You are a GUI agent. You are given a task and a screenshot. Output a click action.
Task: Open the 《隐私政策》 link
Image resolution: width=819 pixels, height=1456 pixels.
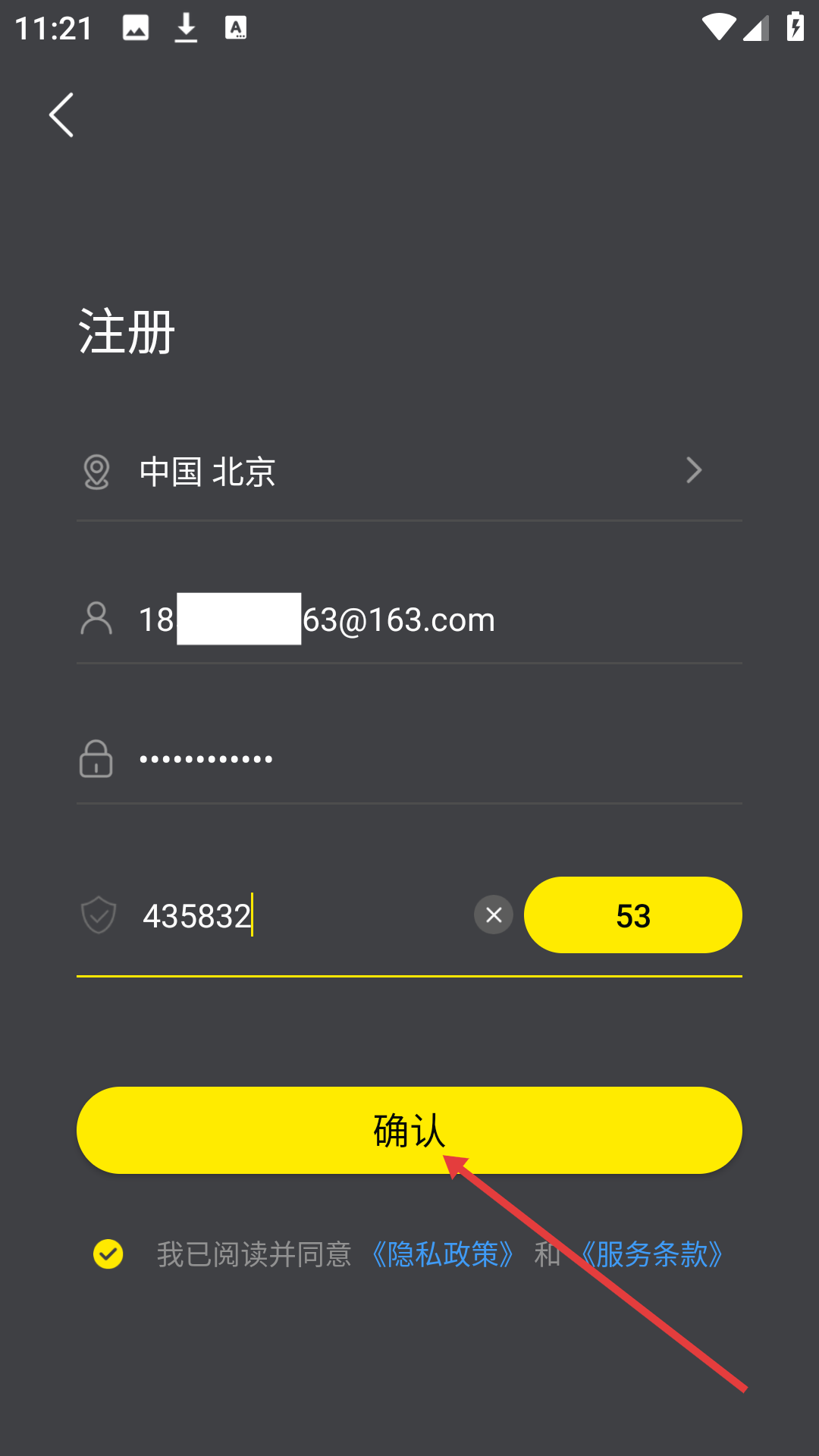443,1254
